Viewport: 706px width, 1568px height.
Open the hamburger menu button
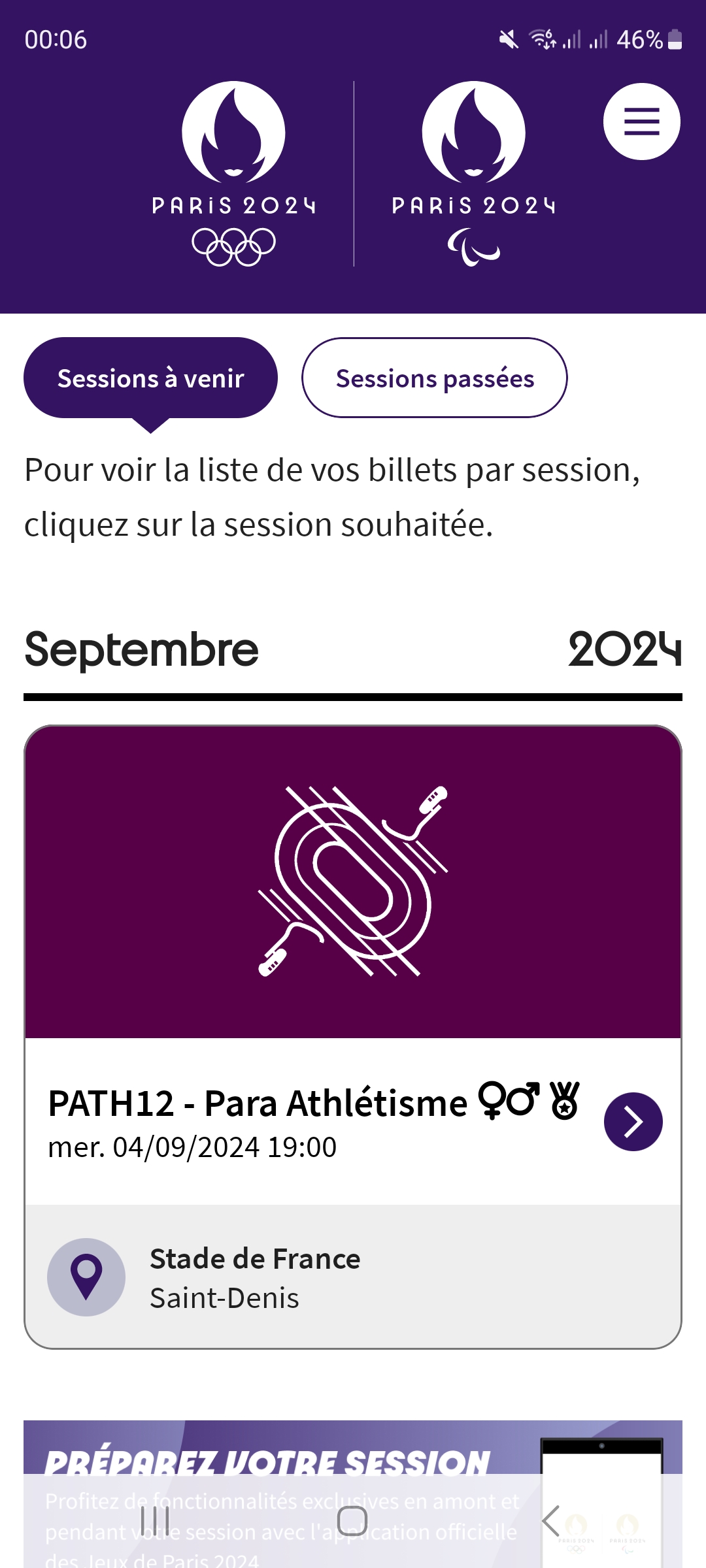click(641, 122)
